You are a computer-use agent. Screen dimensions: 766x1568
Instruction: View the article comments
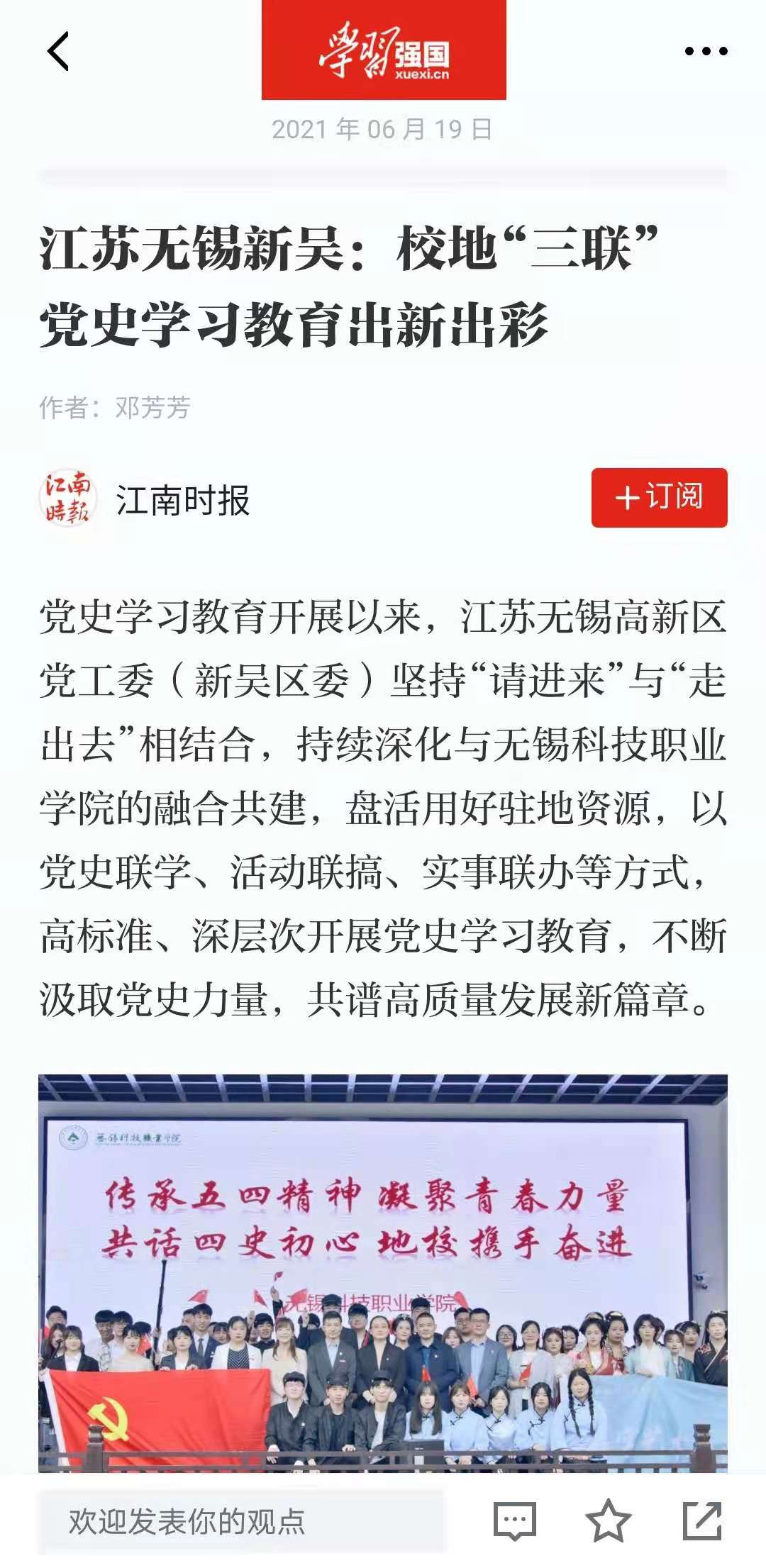[514, 1521]
